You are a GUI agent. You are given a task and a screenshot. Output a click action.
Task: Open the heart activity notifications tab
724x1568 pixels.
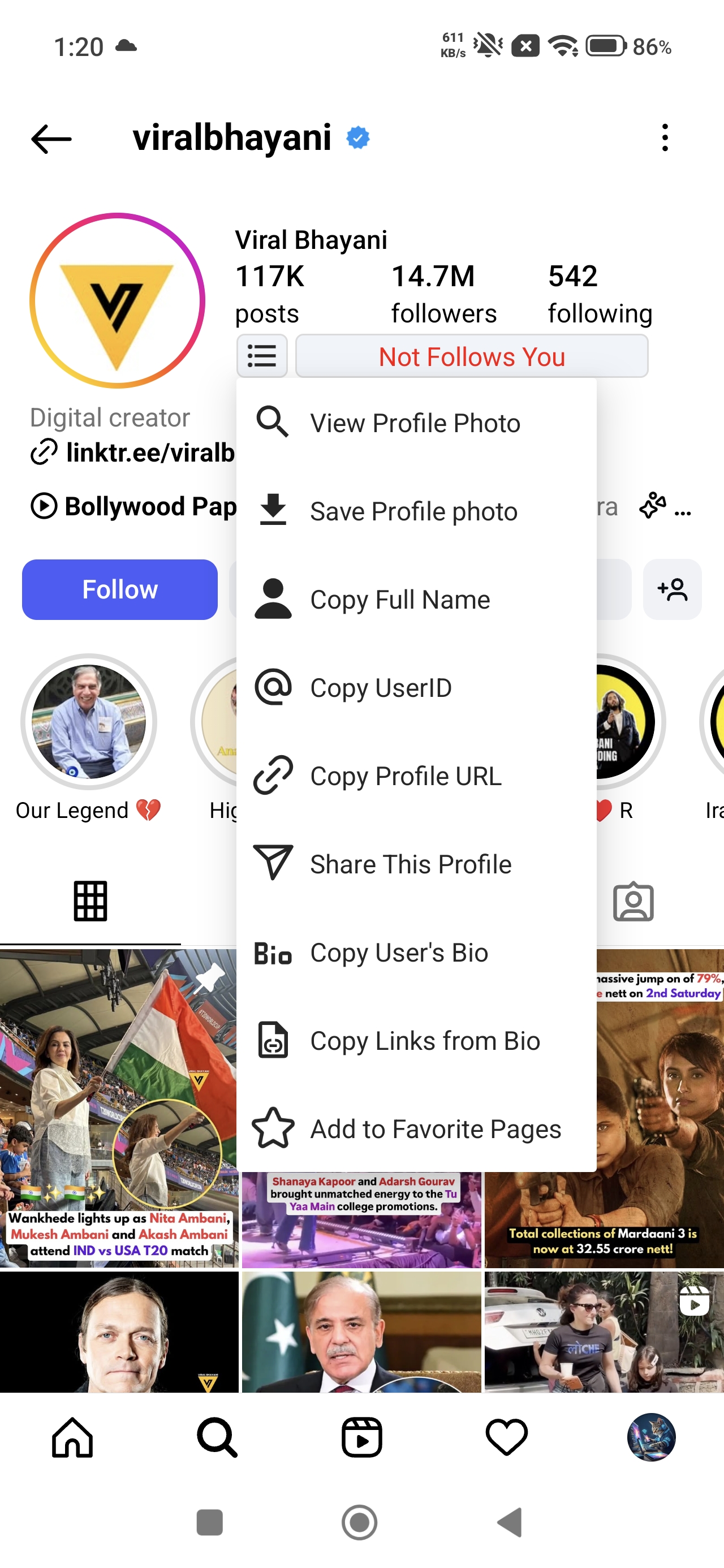coord(507,1438)
